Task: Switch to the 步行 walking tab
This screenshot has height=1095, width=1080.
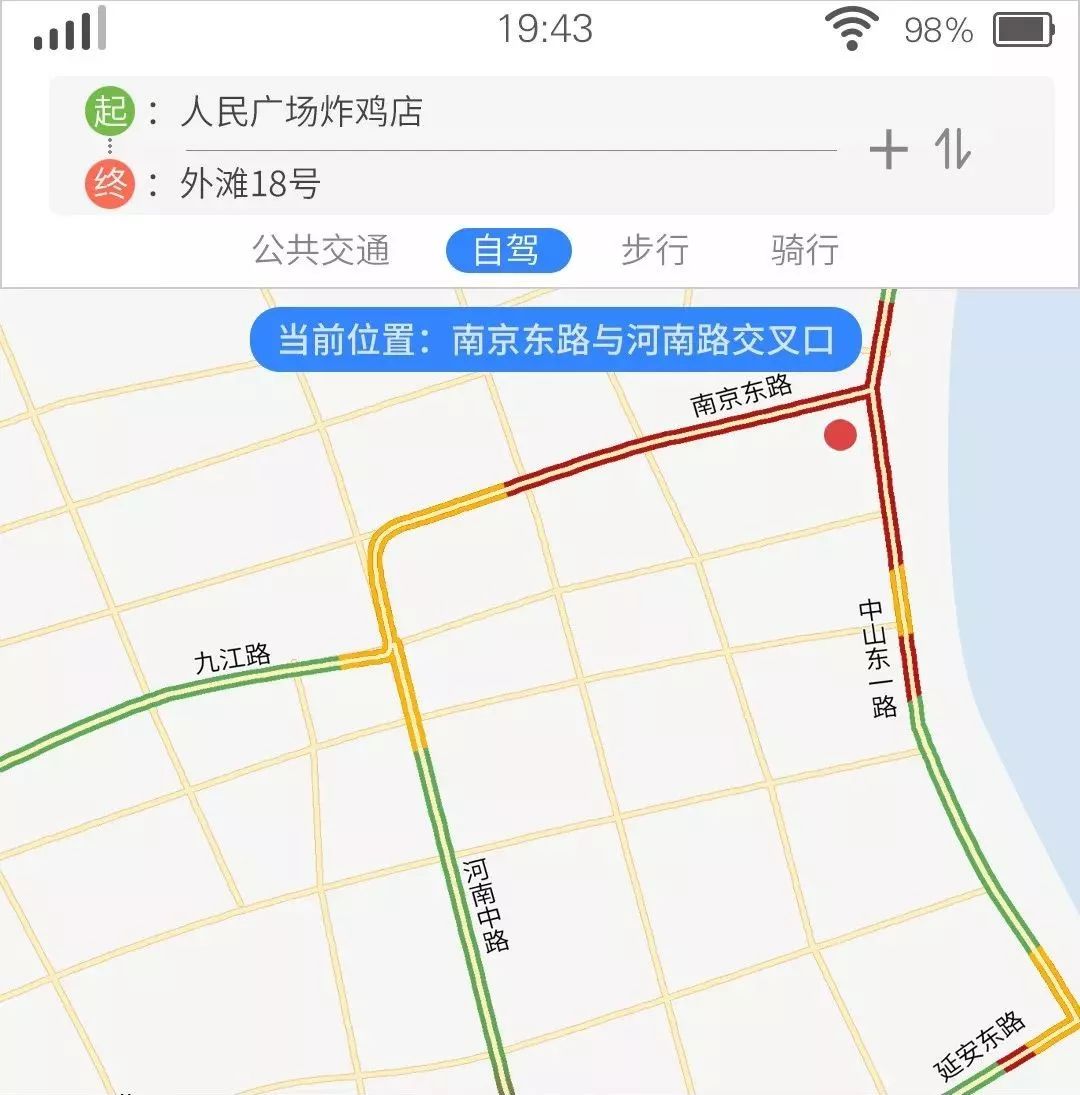Action: point(655,250)
